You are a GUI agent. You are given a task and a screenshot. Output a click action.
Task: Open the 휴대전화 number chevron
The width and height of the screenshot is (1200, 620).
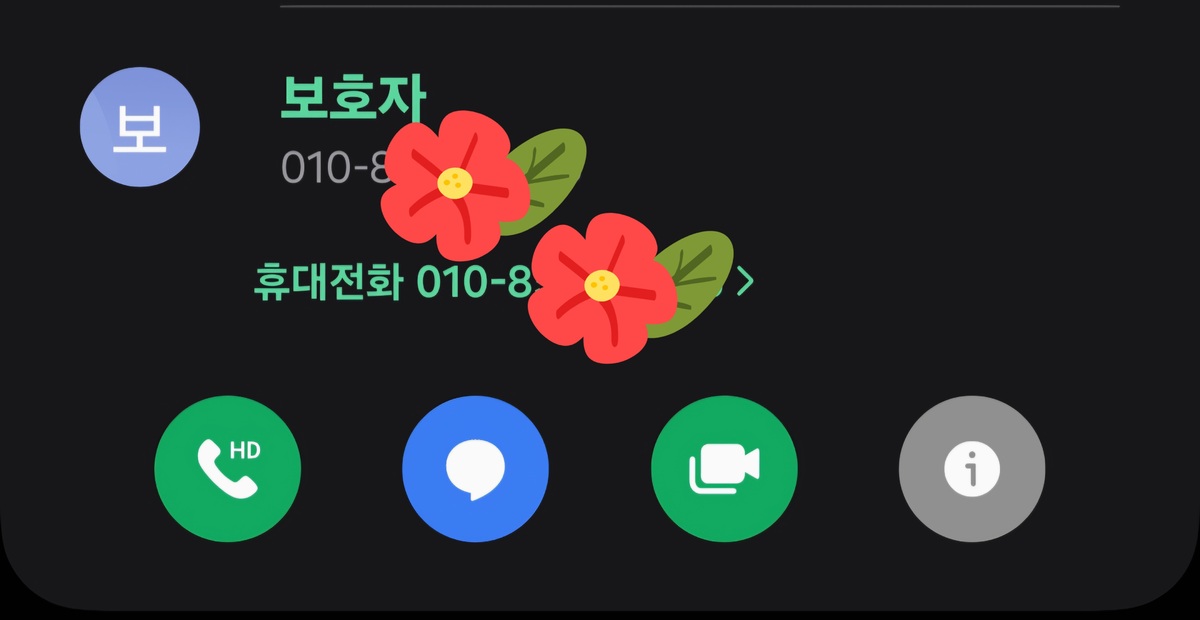pyautogui.click(x=745, y=283)
